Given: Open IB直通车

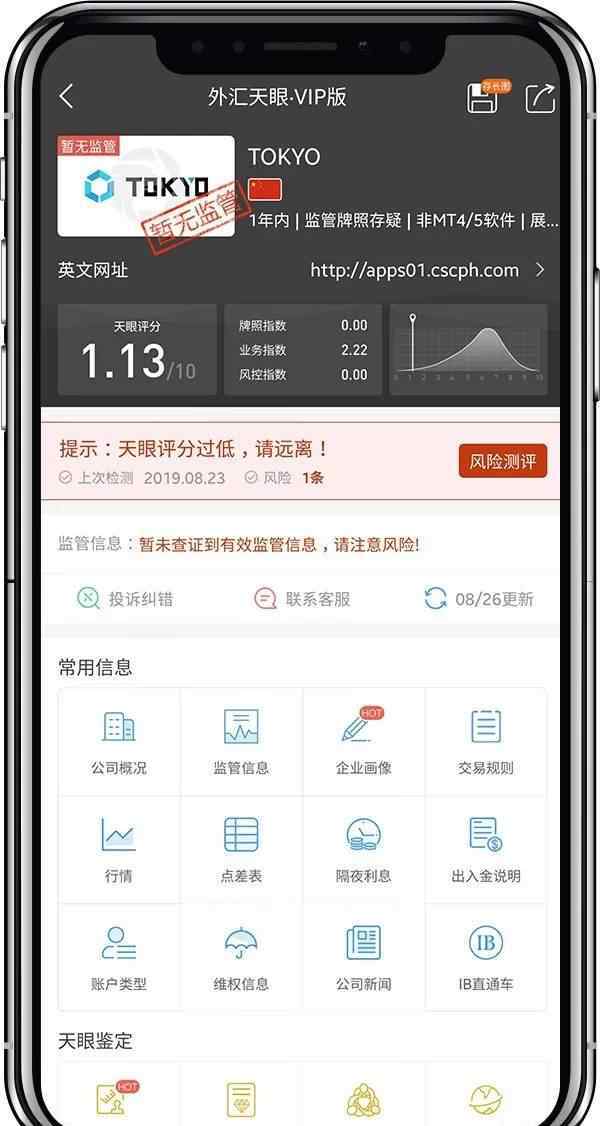Looking at the screenshot, I should point(486,957).
